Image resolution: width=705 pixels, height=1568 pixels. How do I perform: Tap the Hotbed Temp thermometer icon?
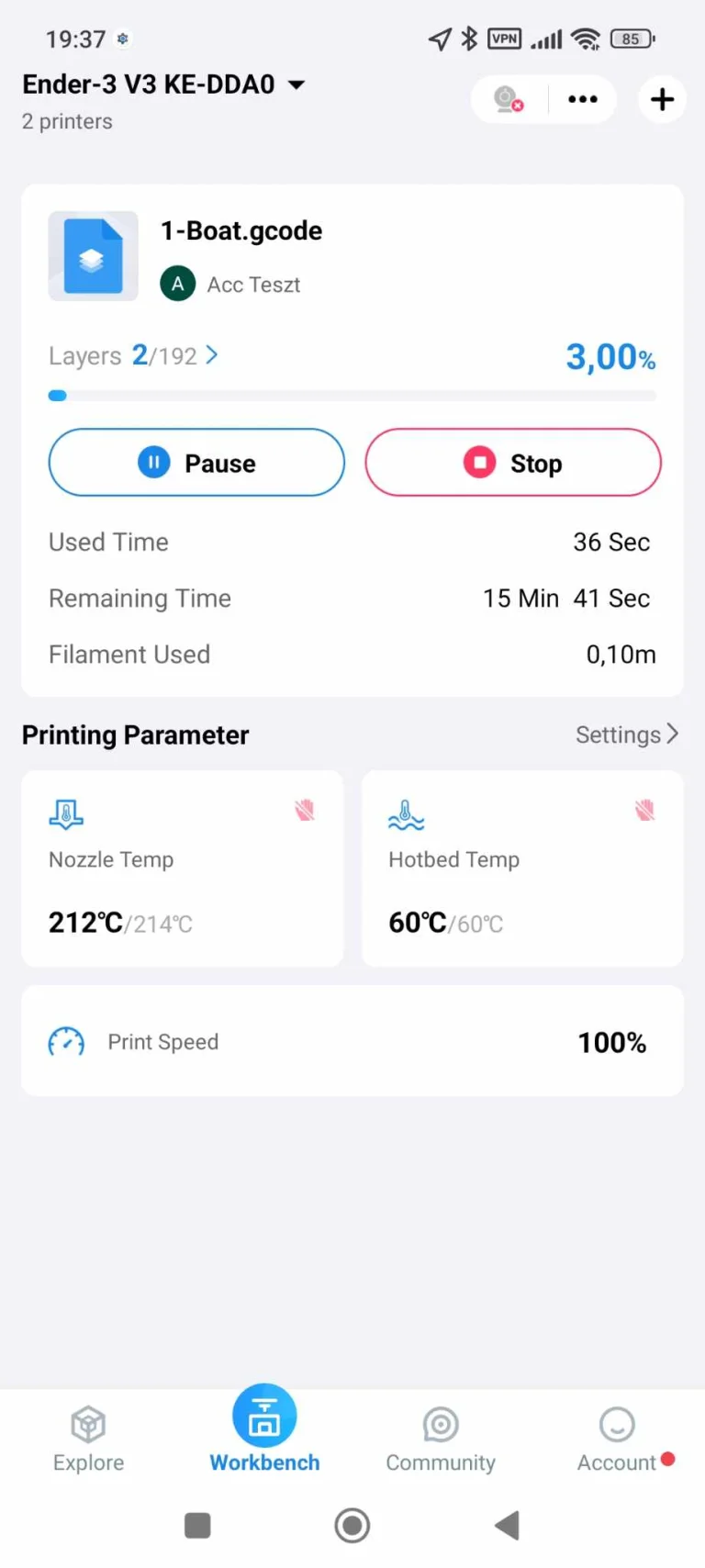[x=407, y=815]
